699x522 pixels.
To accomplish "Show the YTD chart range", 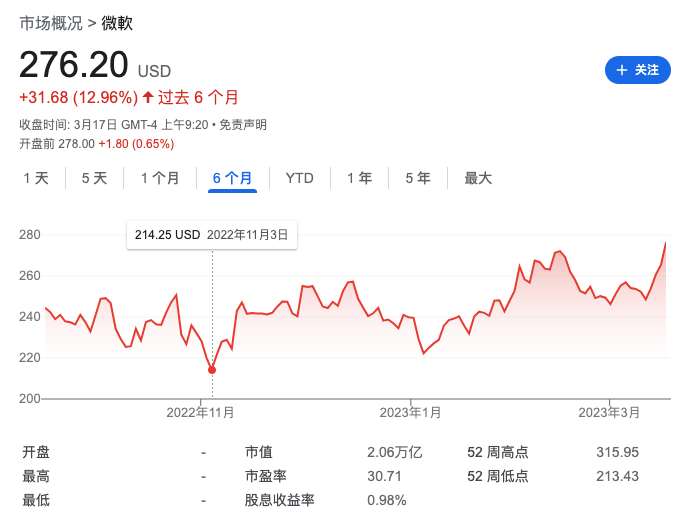I will pos(299,178).
